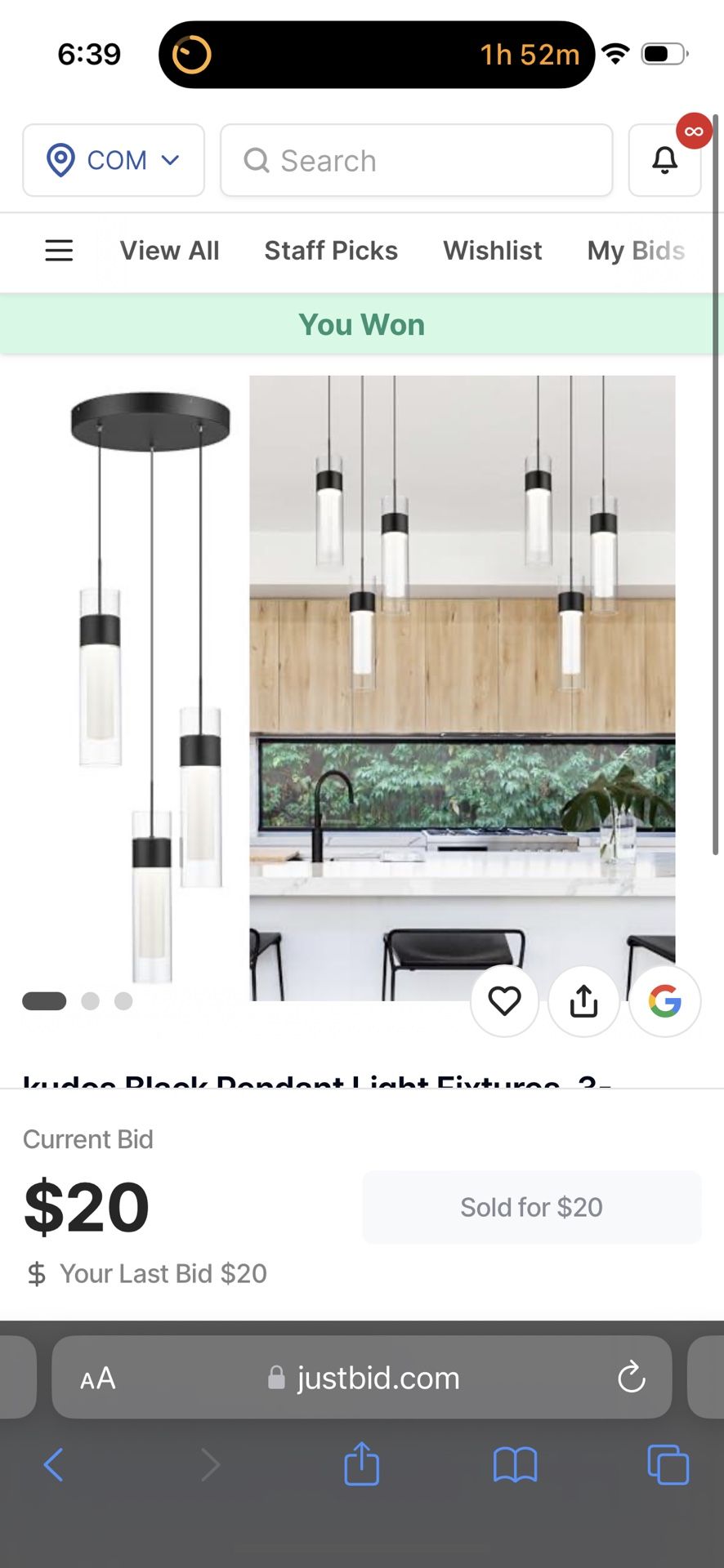Go to the Wishlist tab
The image size is (724, 1568).
(492, 250)
